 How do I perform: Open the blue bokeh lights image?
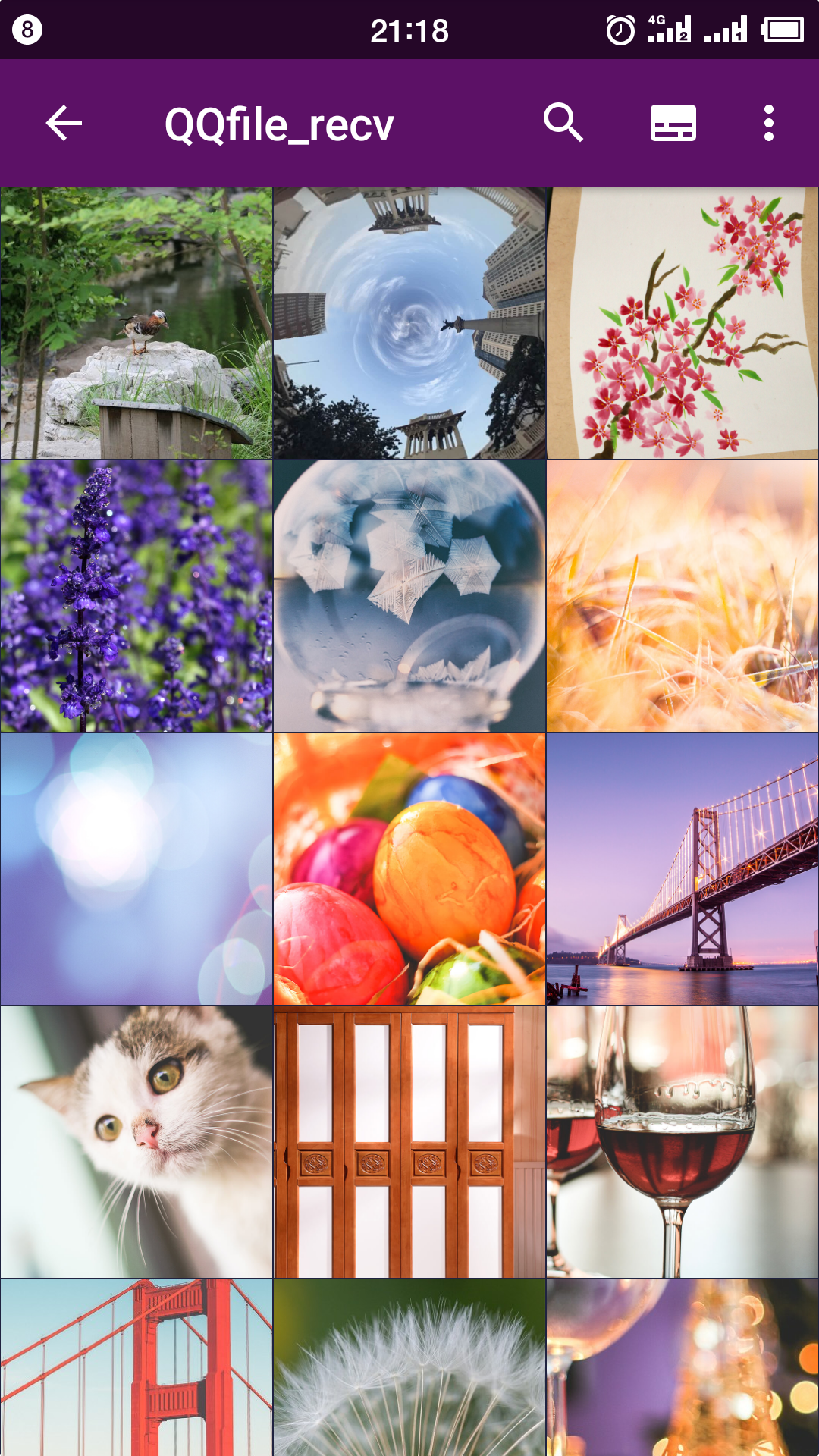[x=136, y=869]
